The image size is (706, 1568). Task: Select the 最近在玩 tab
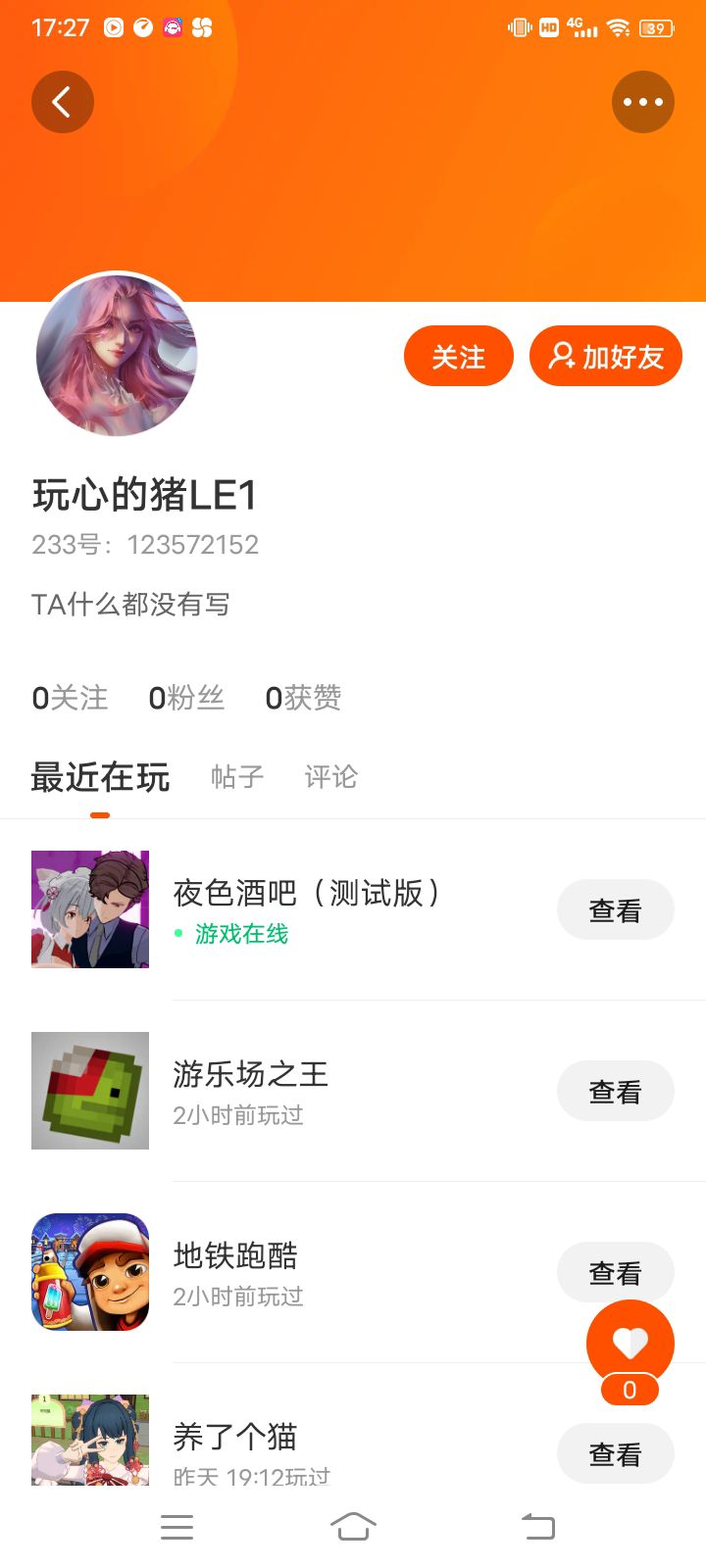(x=100, y=777)
